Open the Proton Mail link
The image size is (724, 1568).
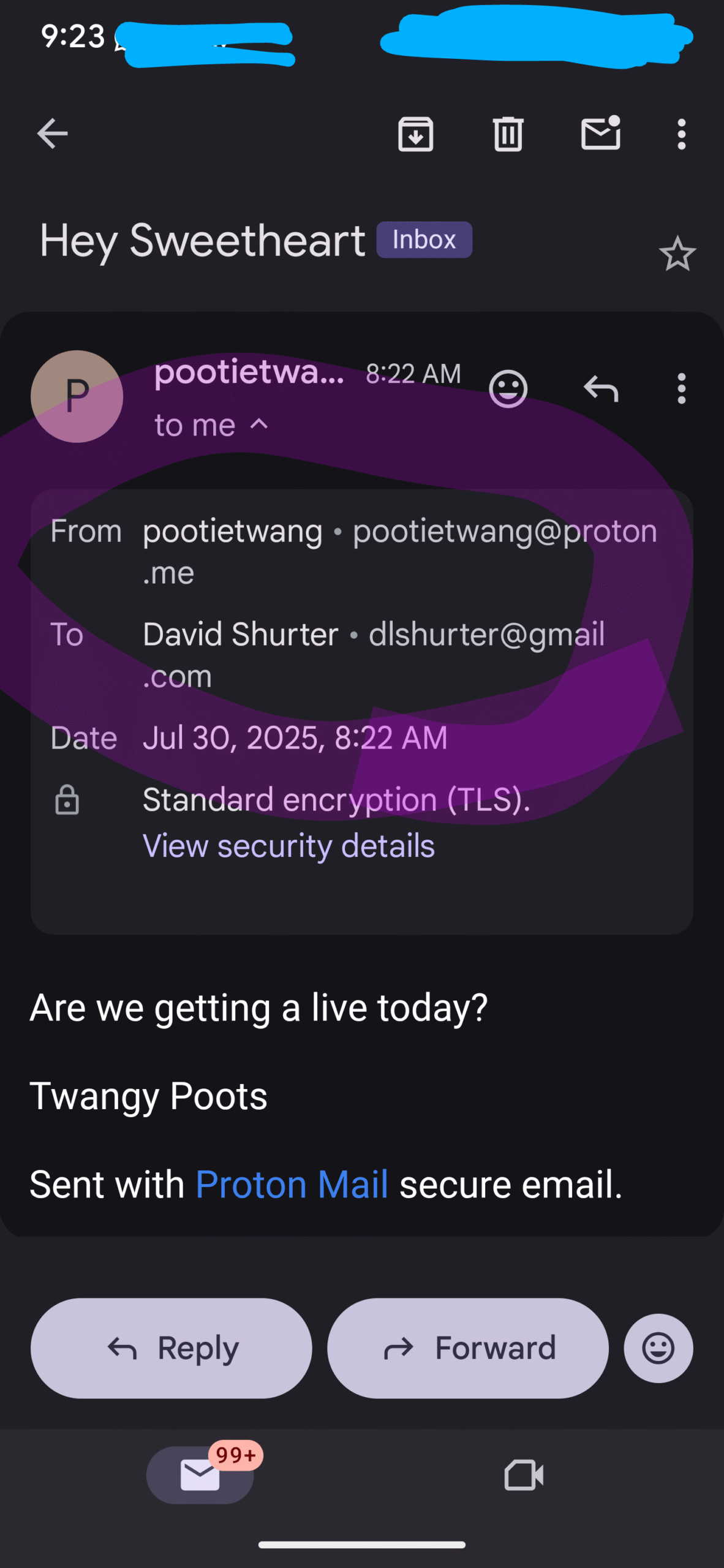tap(292, 1183)
